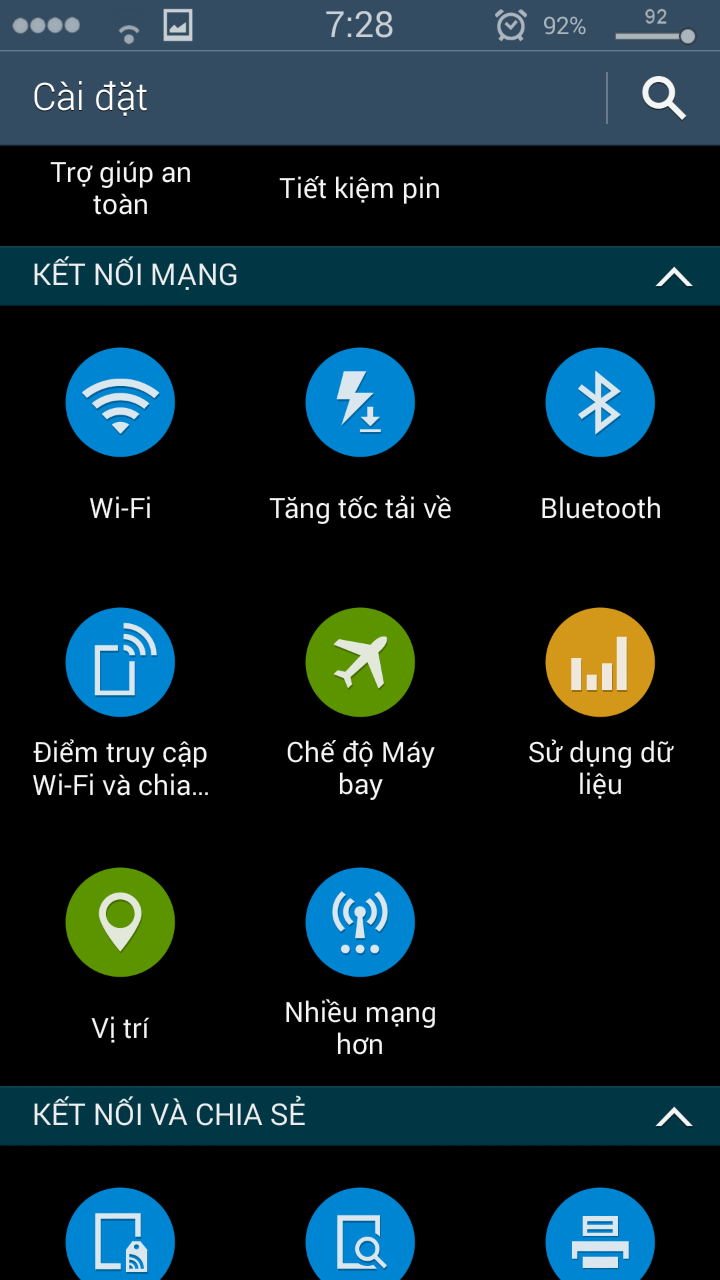Open Trợ giúp an toàn
This screenshot has width=720, height=1280.
120,188
